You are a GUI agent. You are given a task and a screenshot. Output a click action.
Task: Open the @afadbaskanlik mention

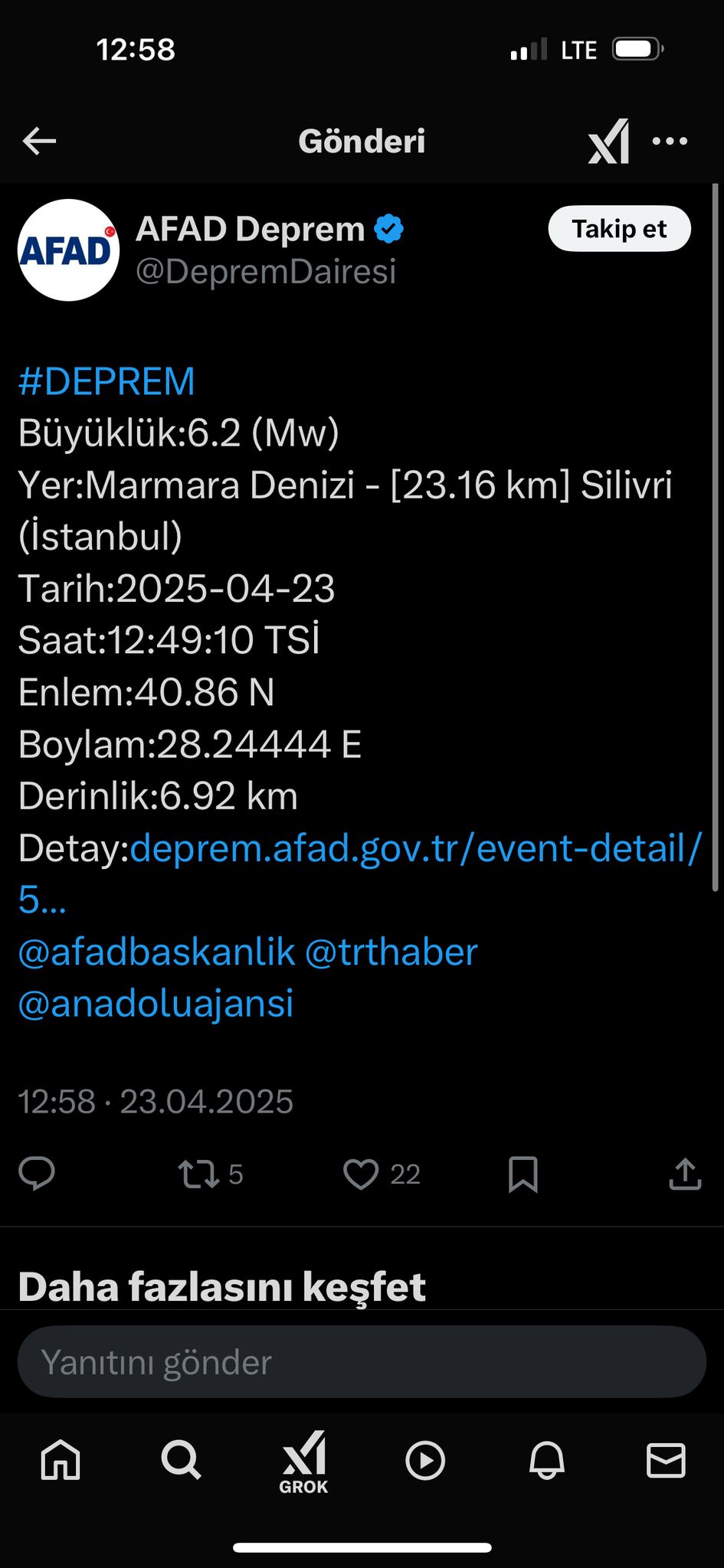coord(156,952)
